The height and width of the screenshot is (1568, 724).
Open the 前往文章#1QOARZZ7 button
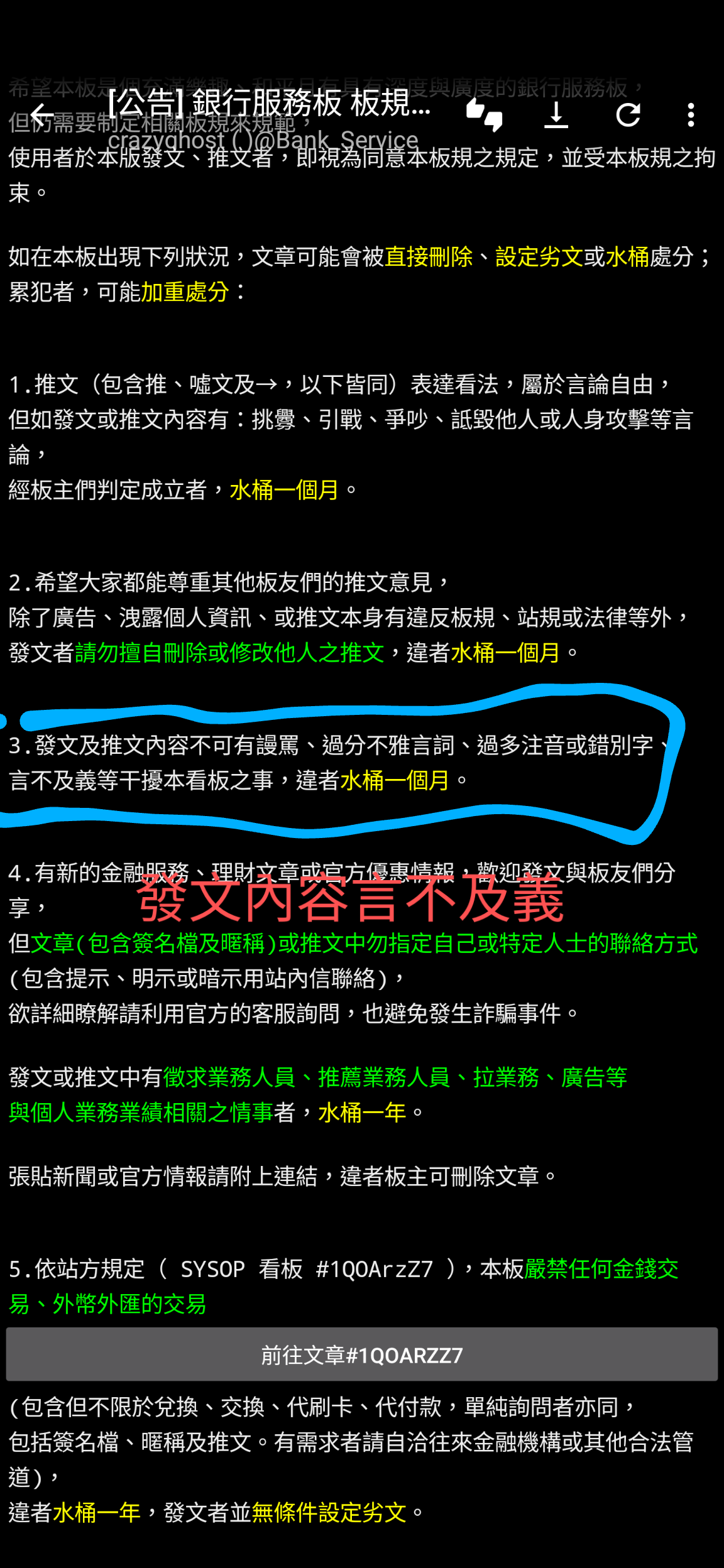[x=362, y=1354]
